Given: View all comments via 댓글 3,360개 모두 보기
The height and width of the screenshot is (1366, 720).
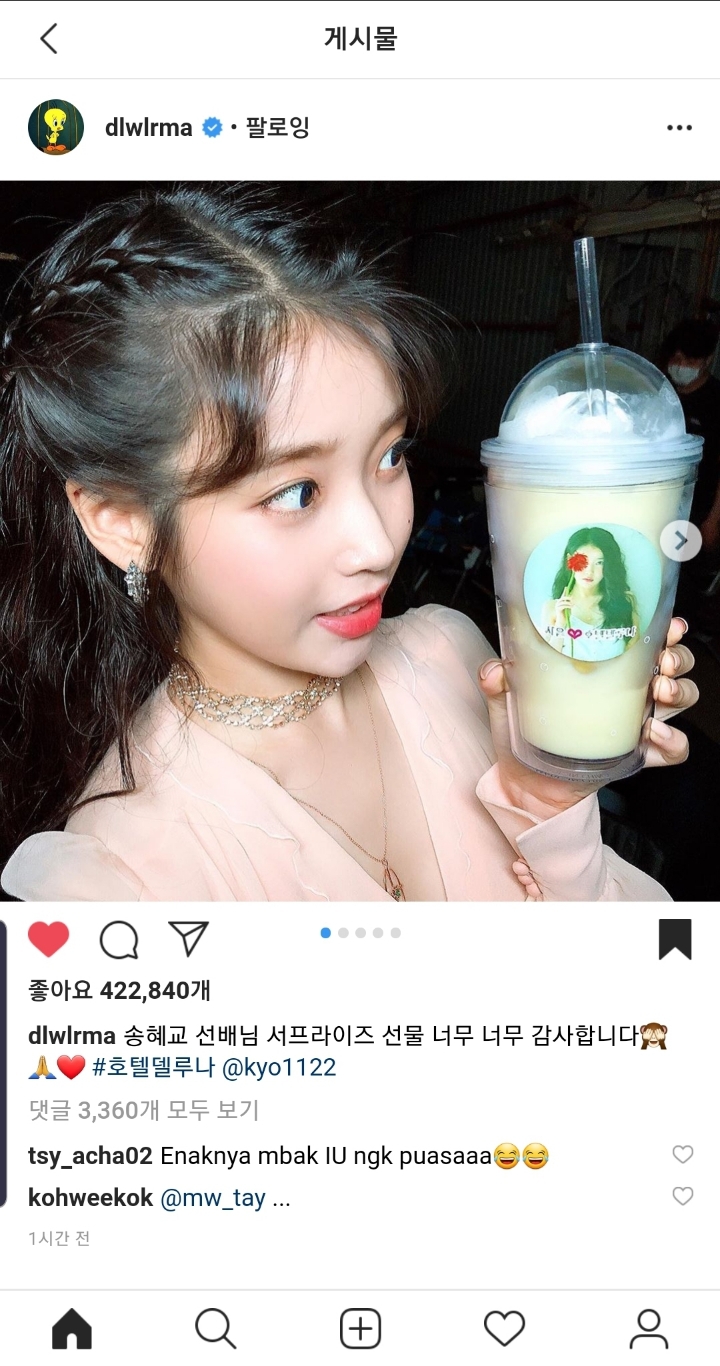Looking at the screenshot, I should (143, 1110).
